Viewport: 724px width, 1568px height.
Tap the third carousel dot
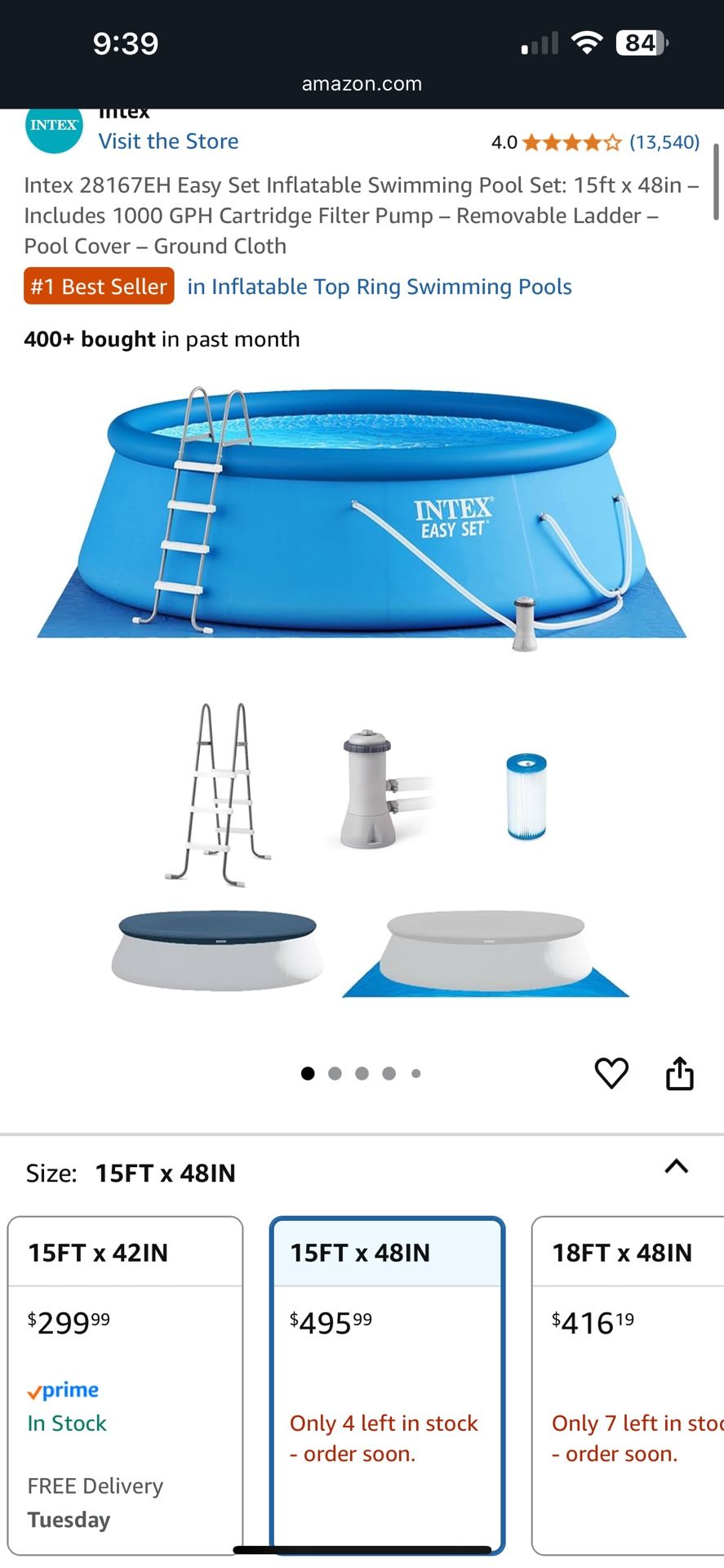362,1073
